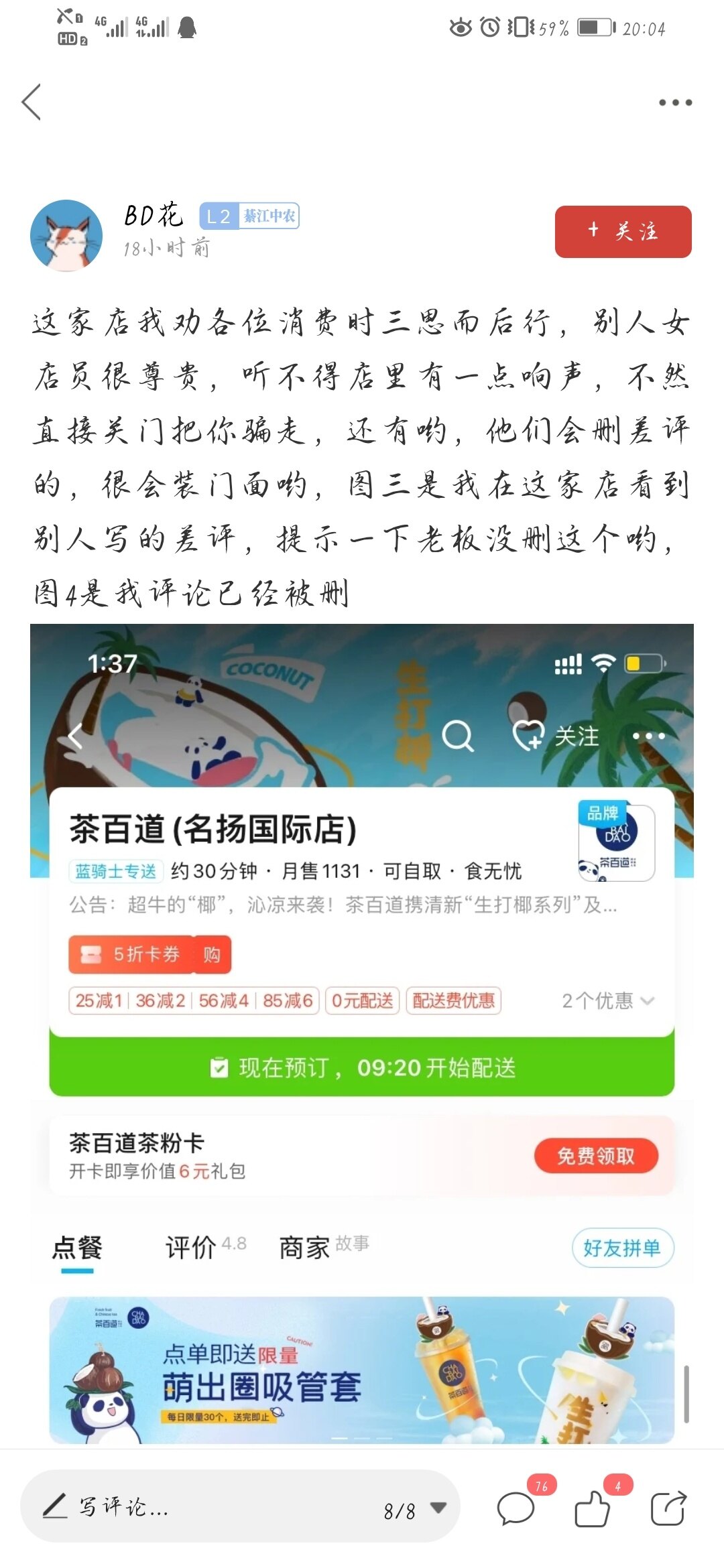Image resolution: width=724 pixels, height=1568 pixels.
Task: Like this post with thumbs-up
Action: pos(592,1510)
